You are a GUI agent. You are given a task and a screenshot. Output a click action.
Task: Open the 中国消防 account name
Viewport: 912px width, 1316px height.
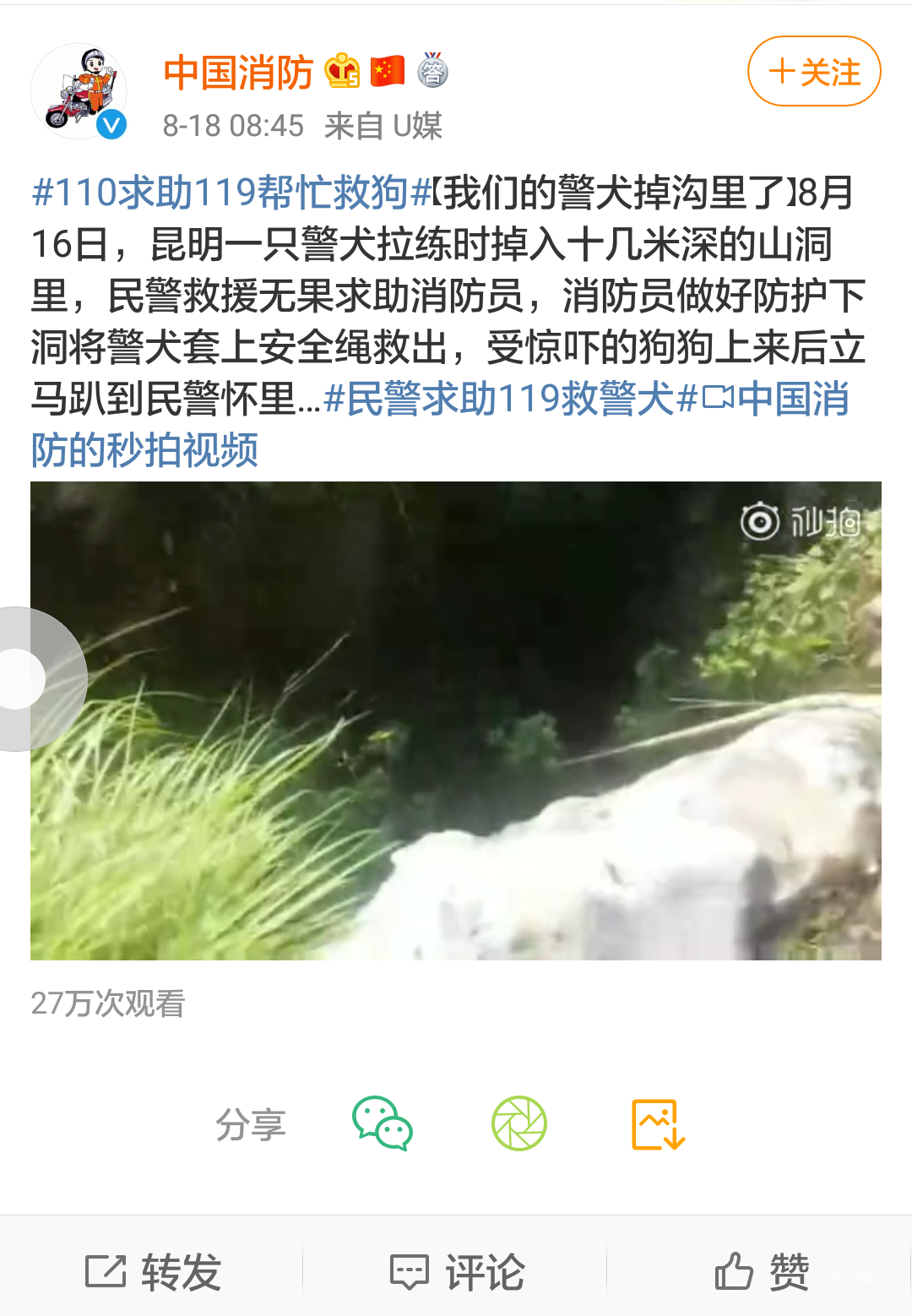click(238, 73)
